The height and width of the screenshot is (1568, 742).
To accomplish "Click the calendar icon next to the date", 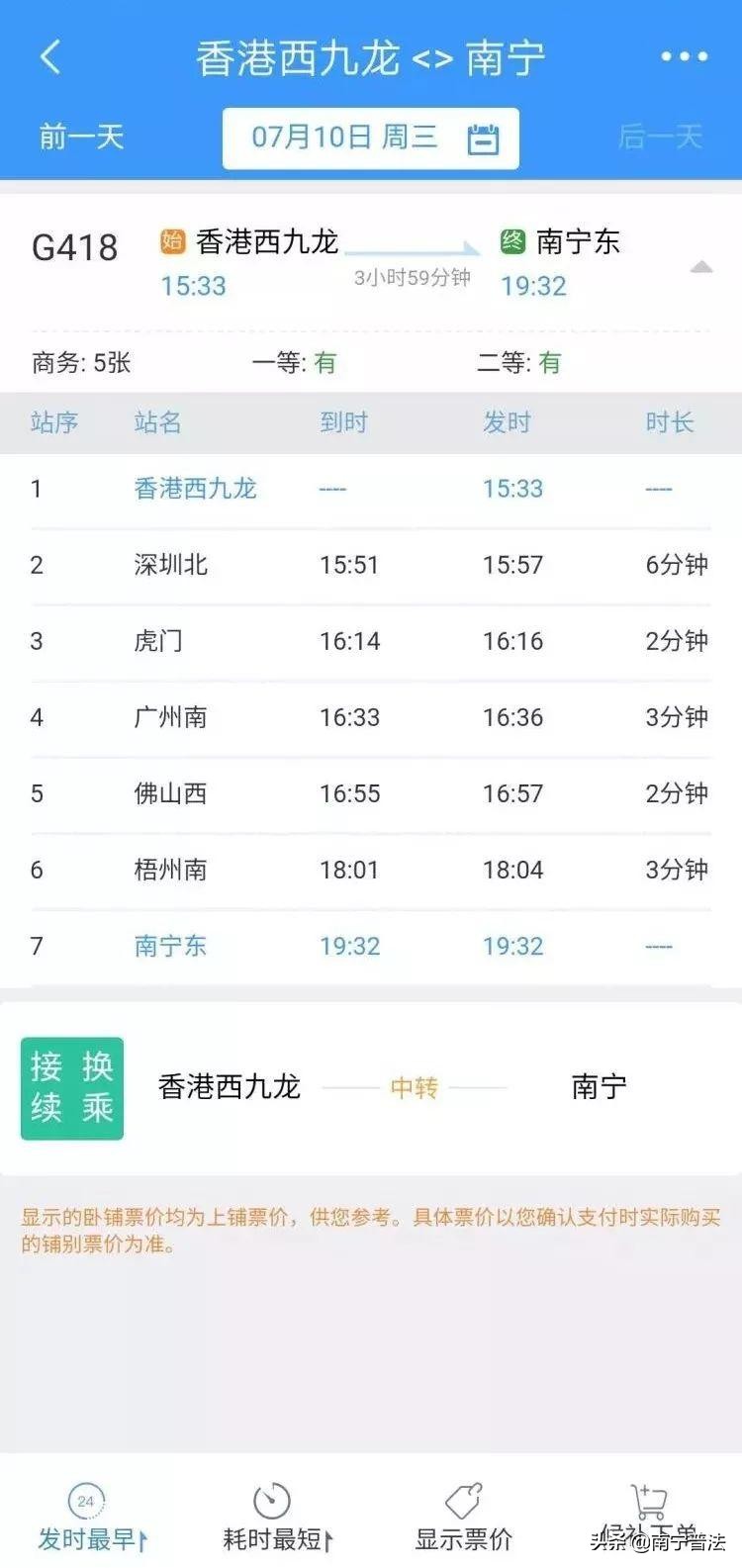I will [483, 138].
